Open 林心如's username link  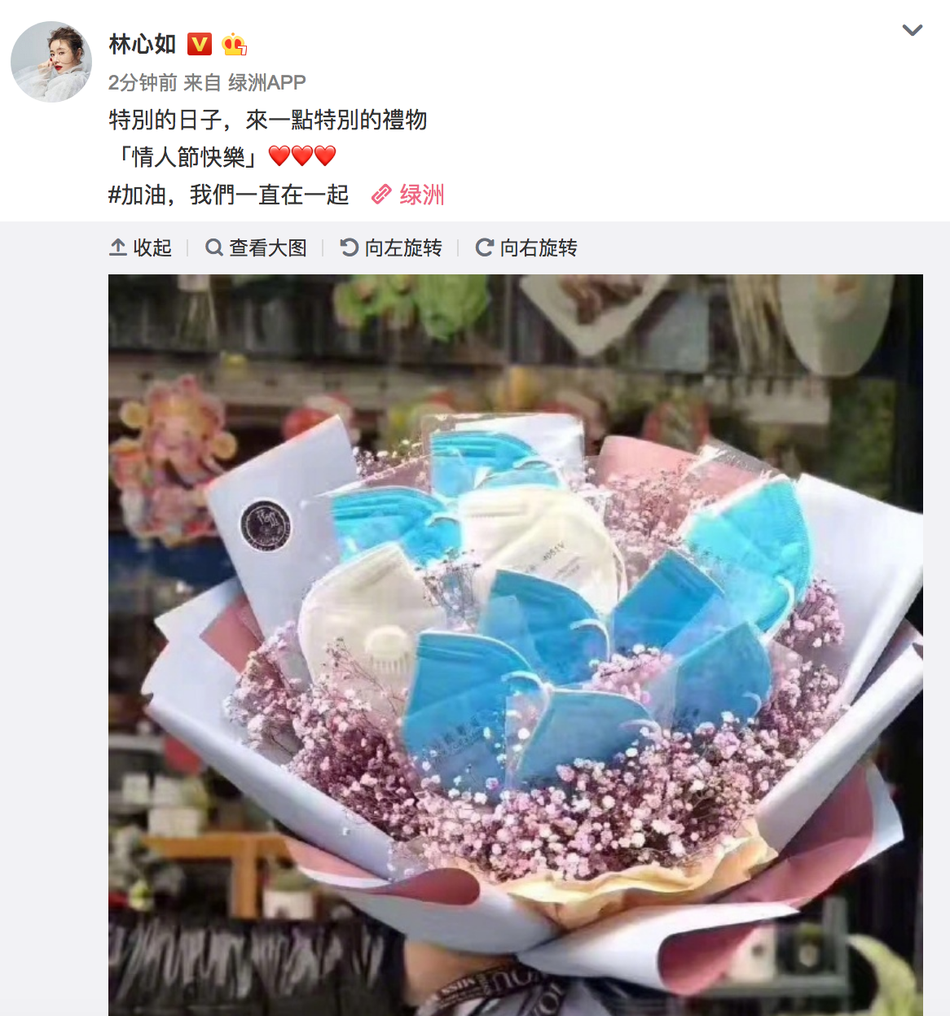(x=142, y=43)
